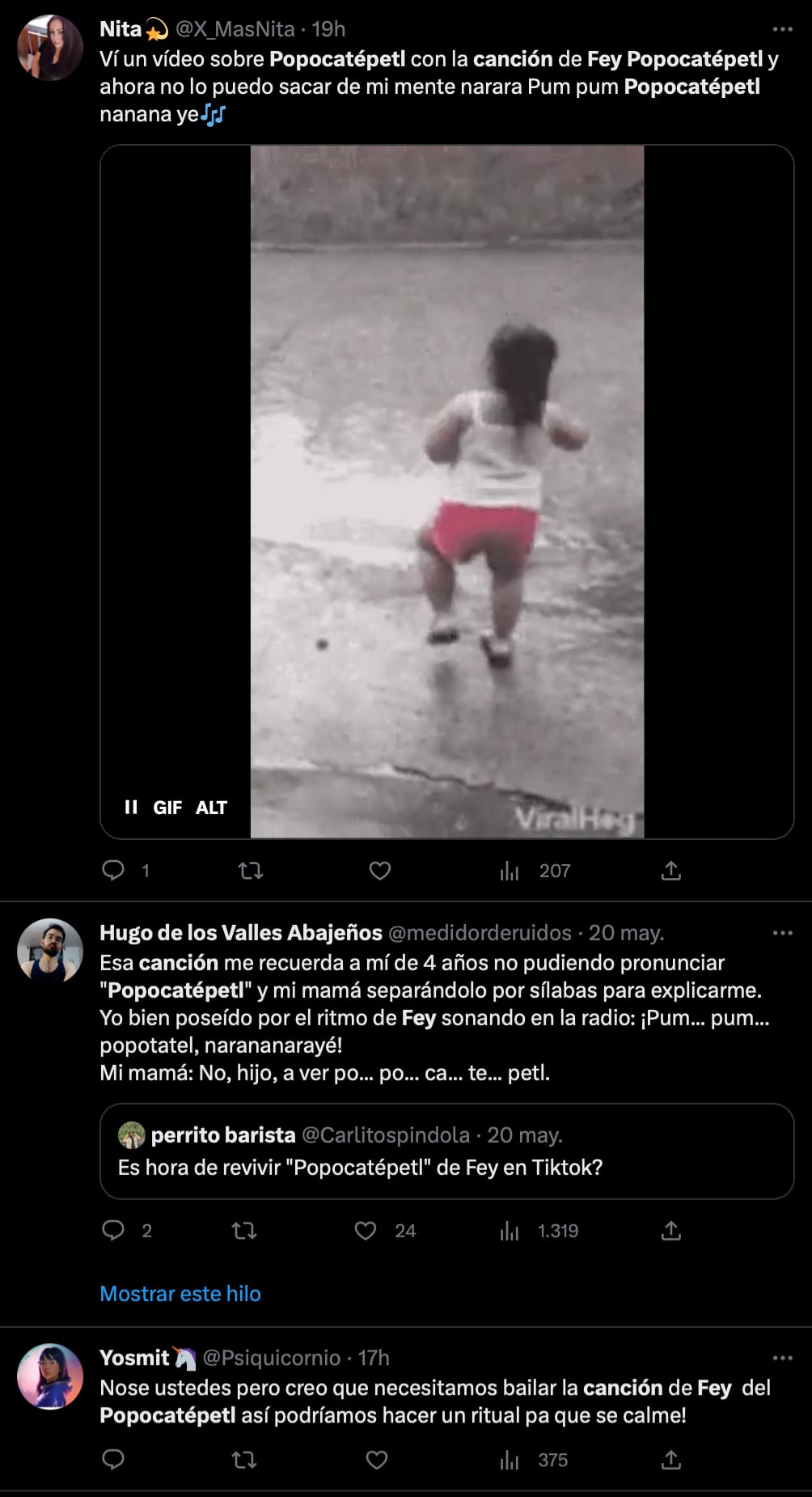Open ALT description of Nita's GIF
The width and height of the screenshot is (812, 1497).
(x=211, y=808)
